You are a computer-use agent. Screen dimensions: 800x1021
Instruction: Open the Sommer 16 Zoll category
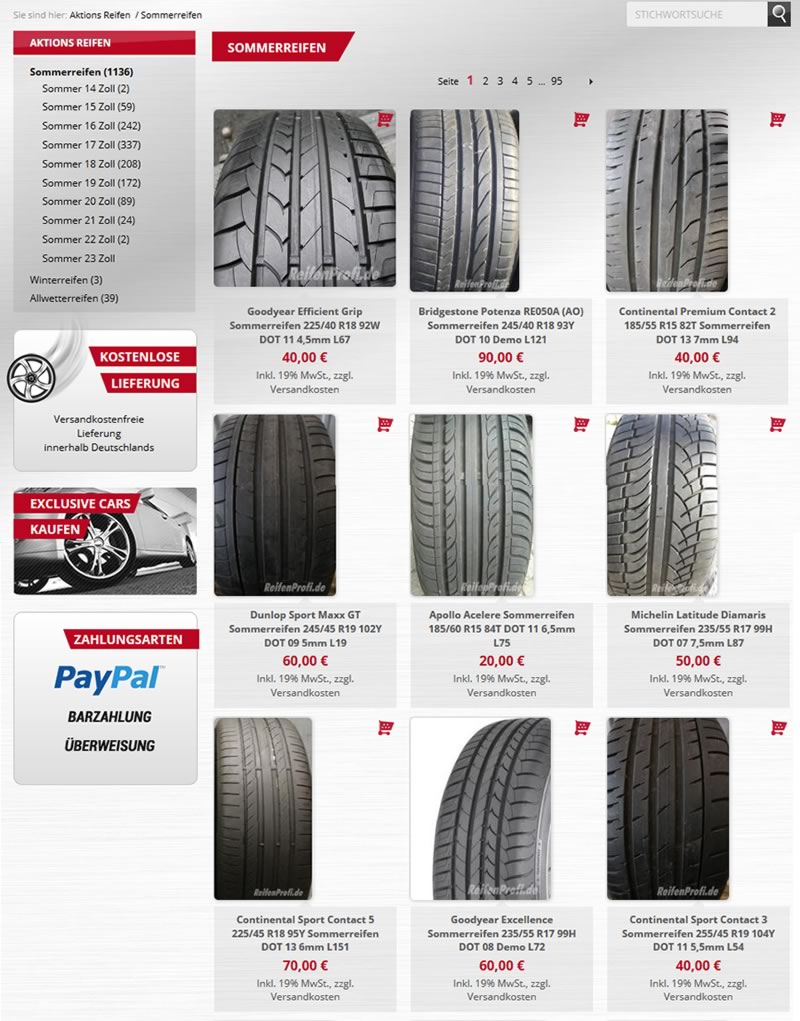91,126
